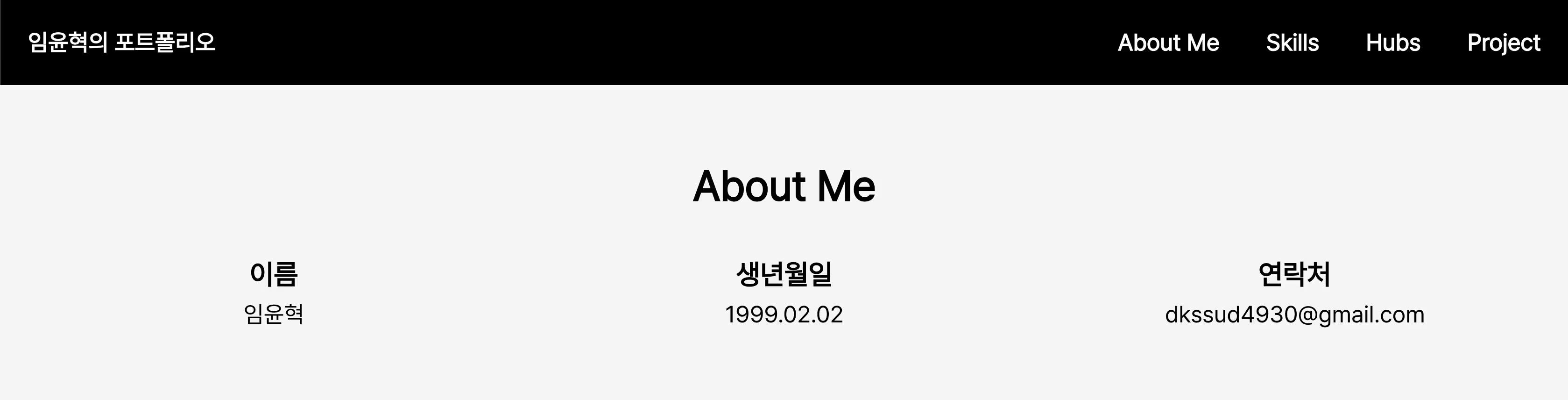Tap the 임윤혁의 포트폴리오 site title
This screenshot has height=400, width=1568.
122,42
